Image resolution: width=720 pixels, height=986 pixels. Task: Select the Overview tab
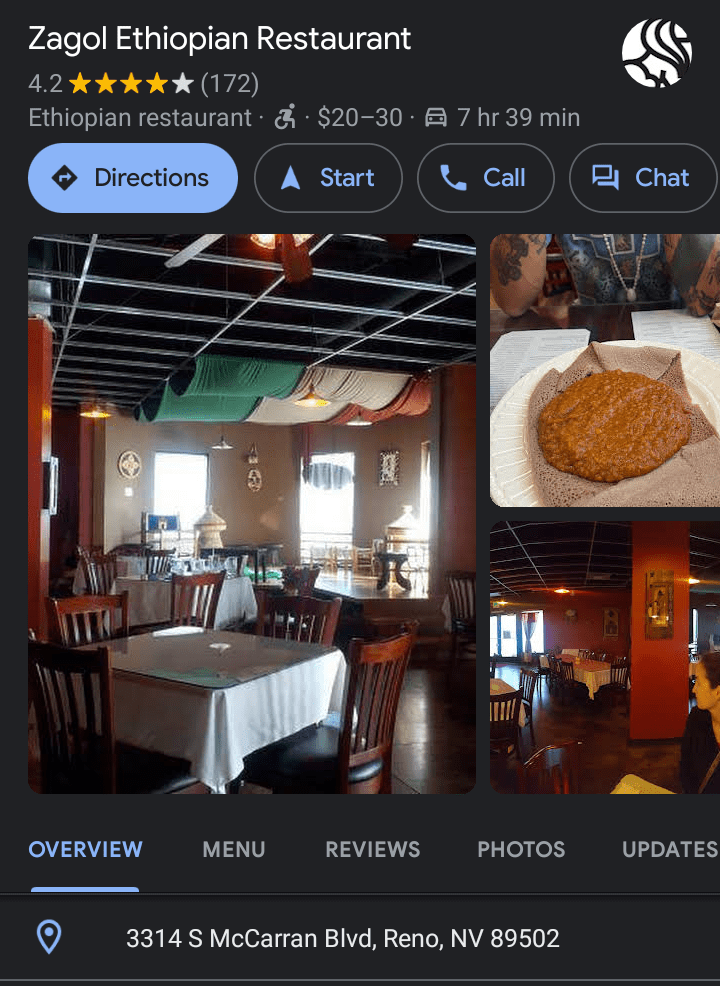[x=85, y=850]
